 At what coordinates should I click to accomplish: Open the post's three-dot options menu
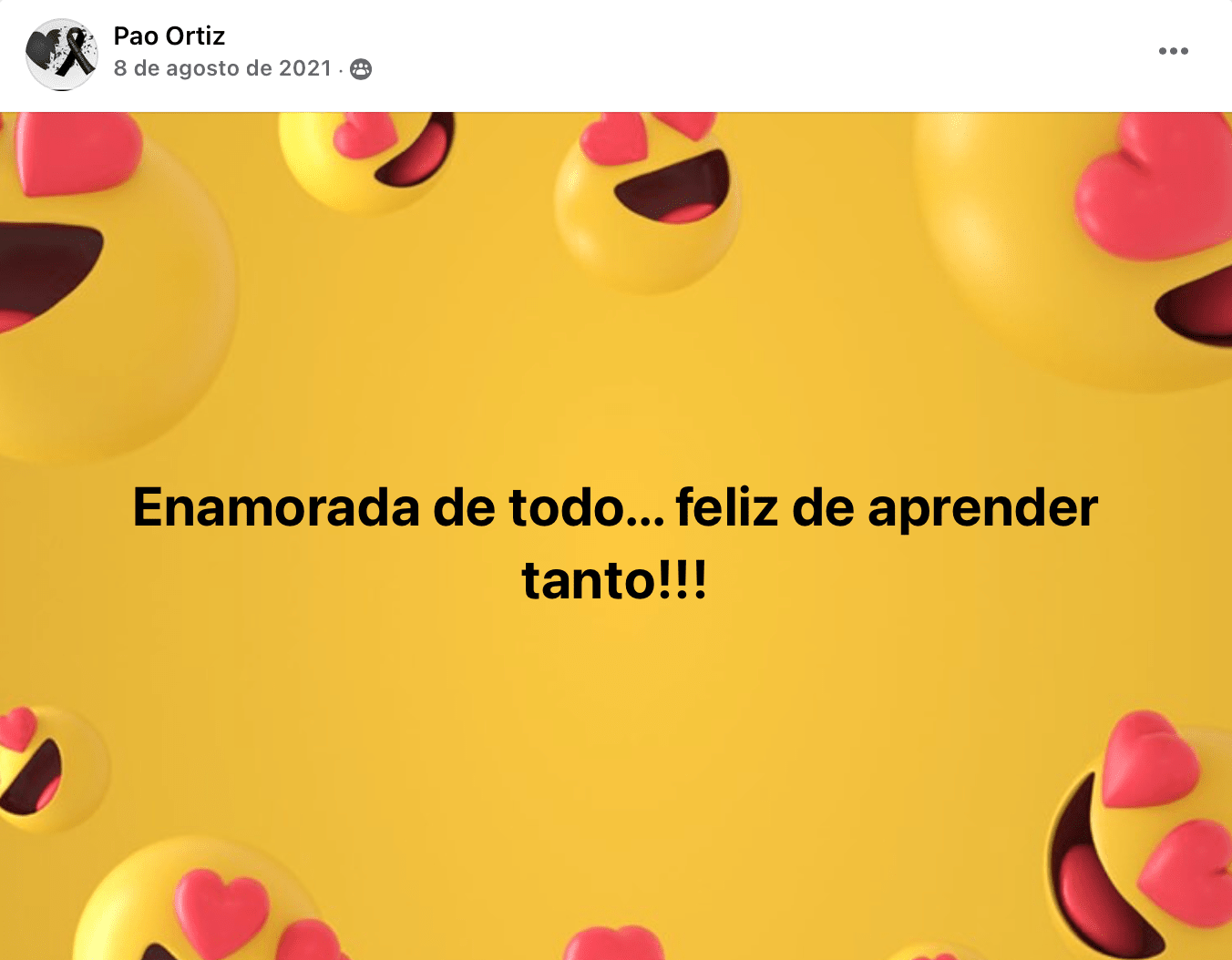1173,51
